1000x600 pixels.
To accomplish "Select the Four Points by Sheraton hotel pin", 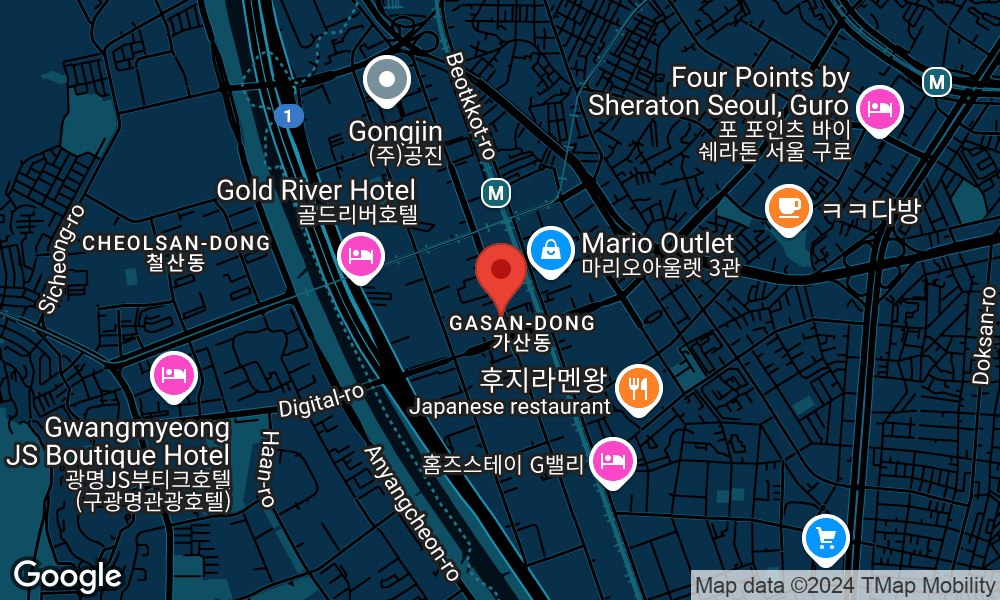I will [880, 106].
